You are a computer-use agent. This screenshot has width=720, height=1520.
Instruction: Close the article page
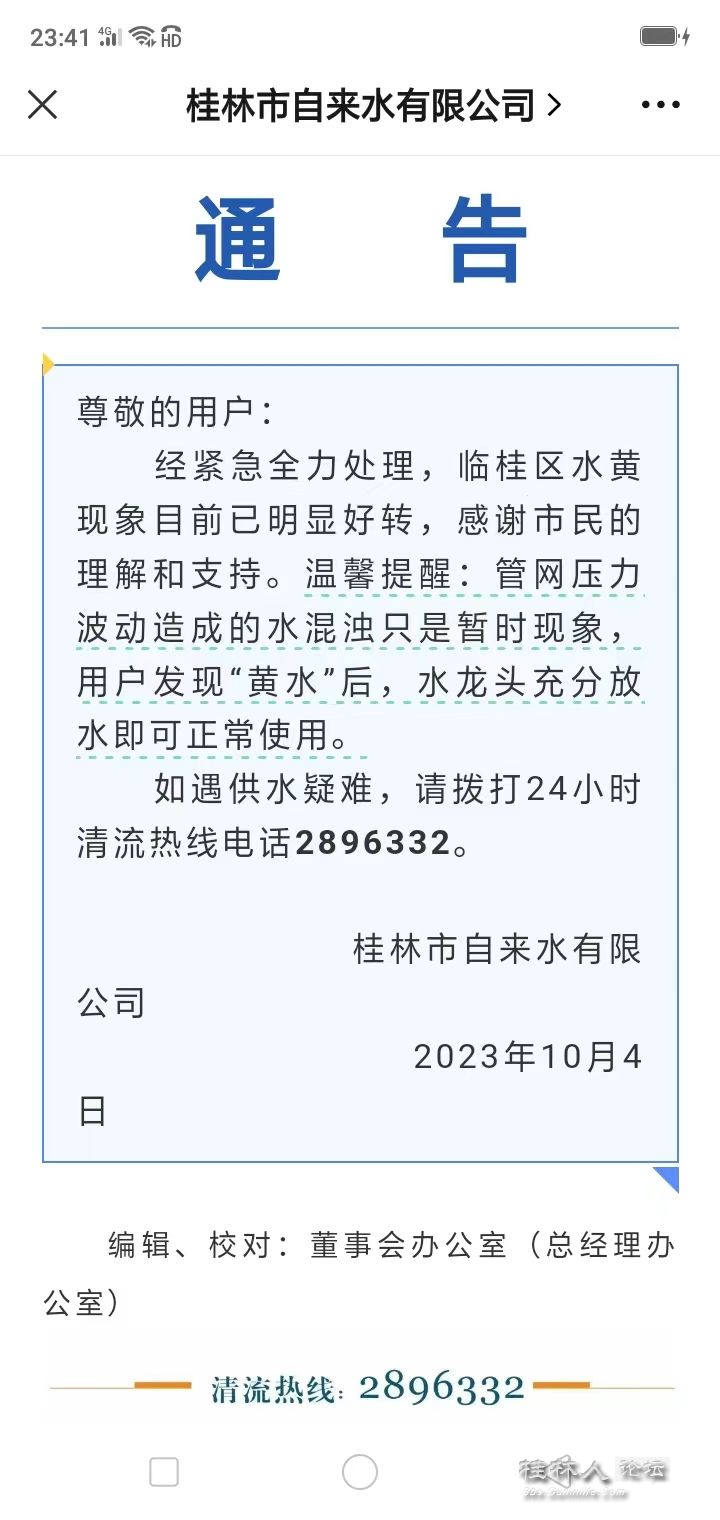[42, 104]
